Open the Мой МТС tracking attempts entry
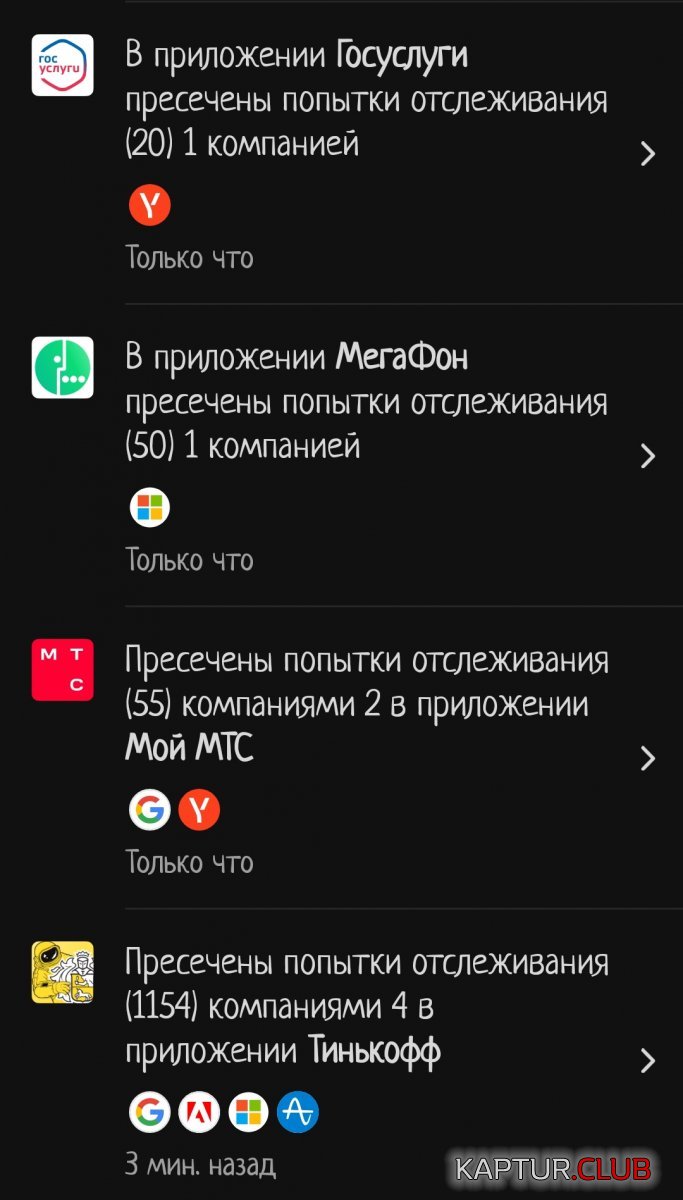The width and height of the screenshot is (683, 1200). point(365,705)
